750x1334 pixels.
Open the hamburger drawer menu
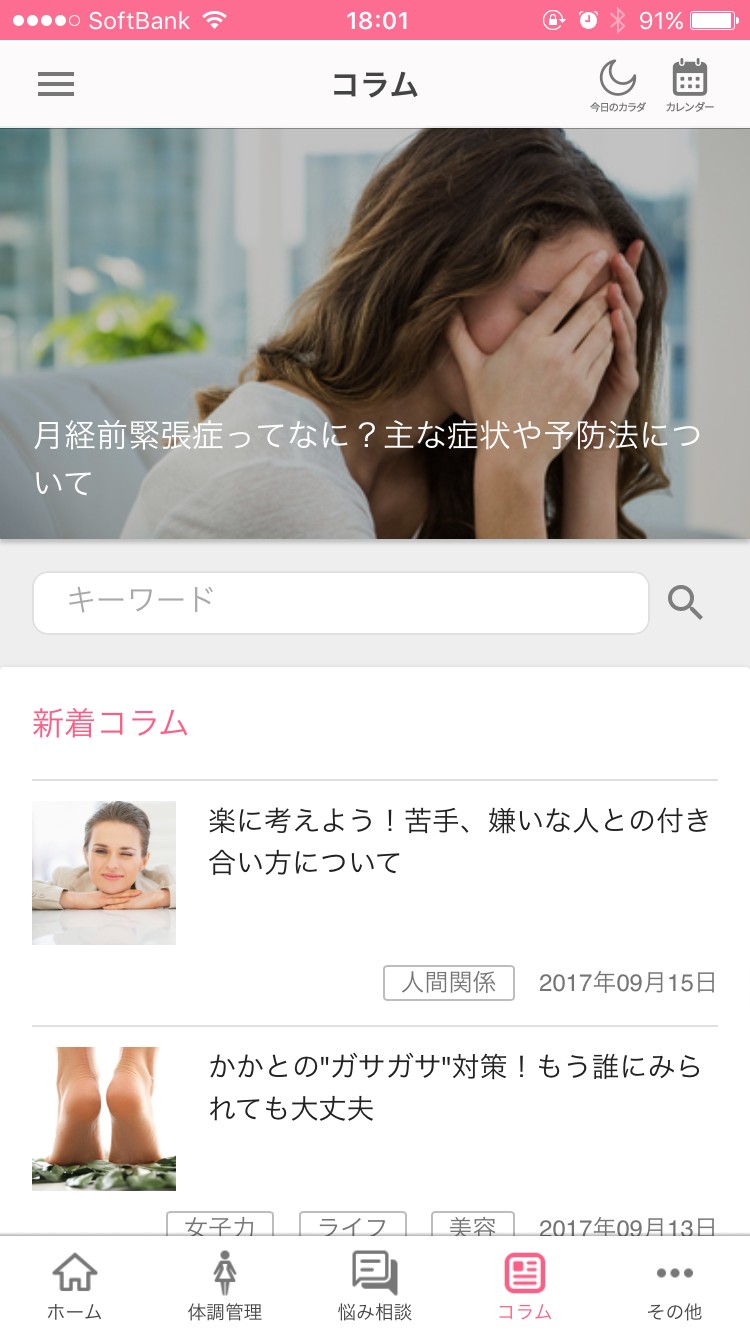coord(56,85)
